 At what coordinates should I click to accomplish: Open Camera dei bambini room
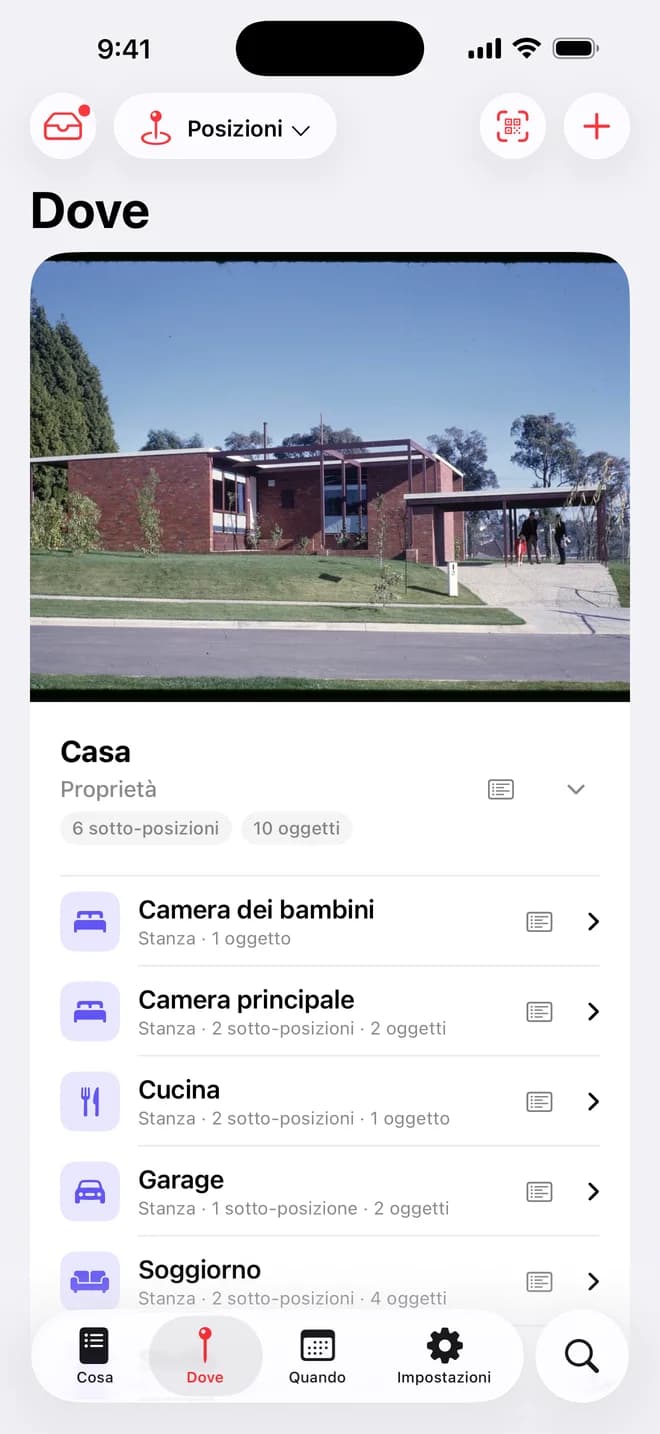point(330,921)
